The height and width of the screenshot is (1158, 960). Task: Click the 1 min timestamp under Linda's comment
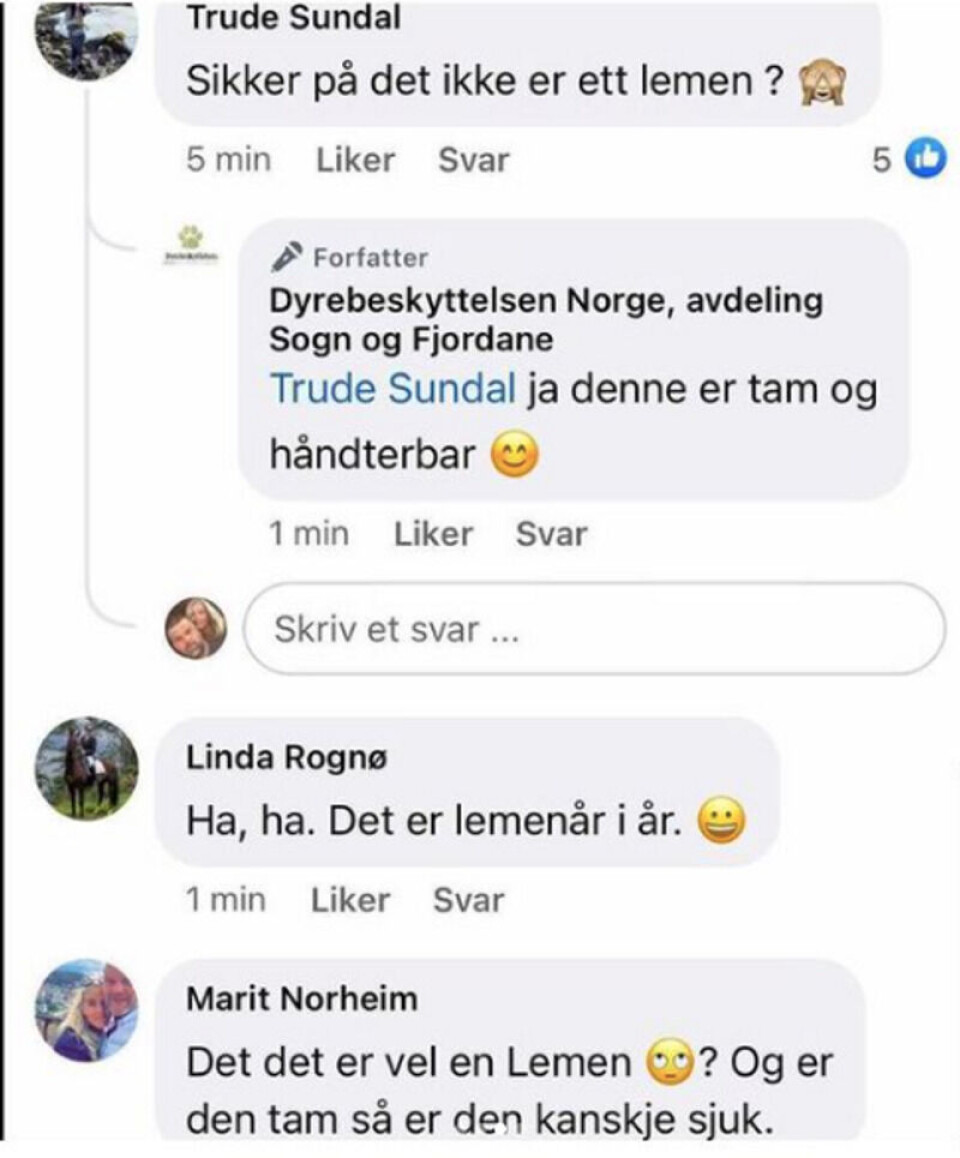click(224, 898)
